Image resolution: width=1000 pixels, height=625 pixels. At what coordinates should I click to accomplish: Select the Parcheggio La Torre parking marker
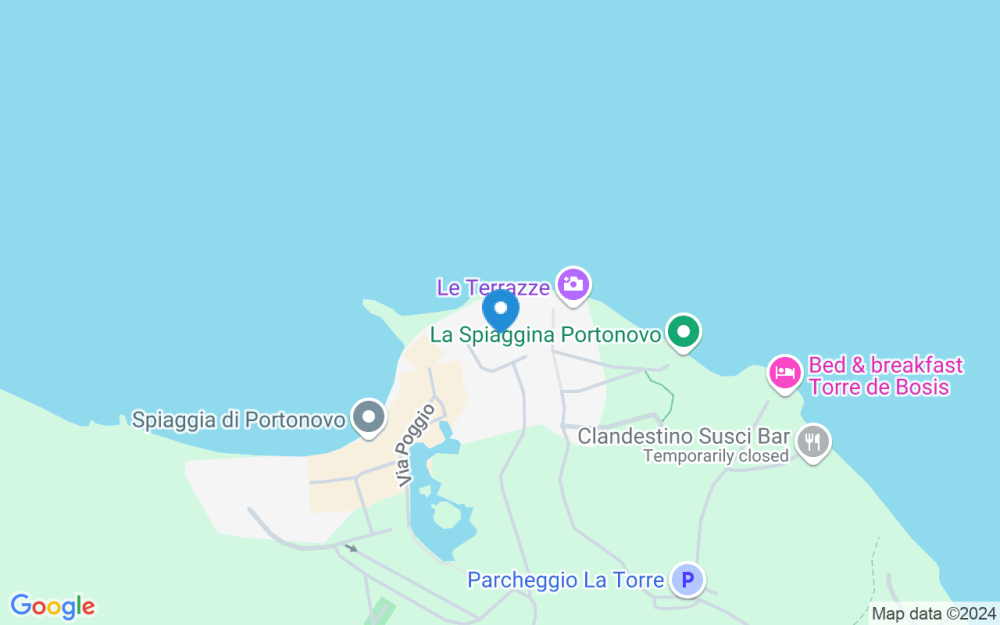coord(687,579)
